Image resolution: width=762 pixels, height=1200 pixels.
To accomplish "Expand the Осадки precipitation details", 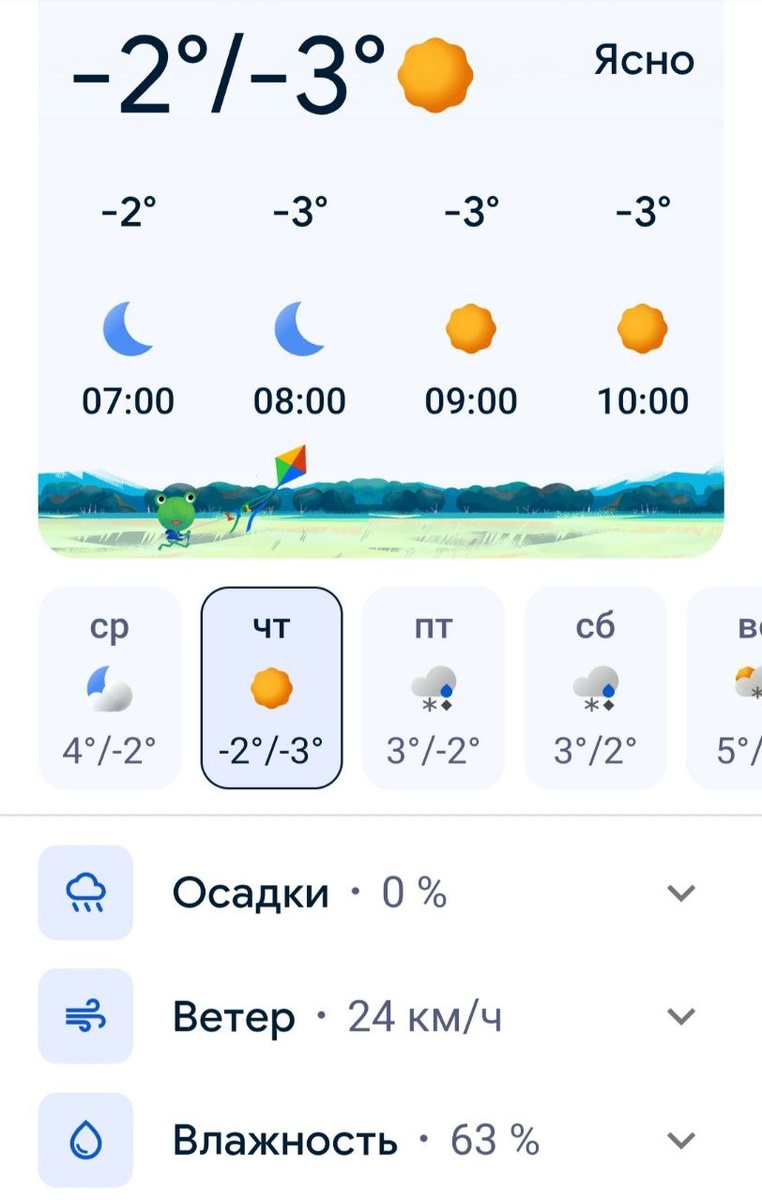I will pos(381,893).
